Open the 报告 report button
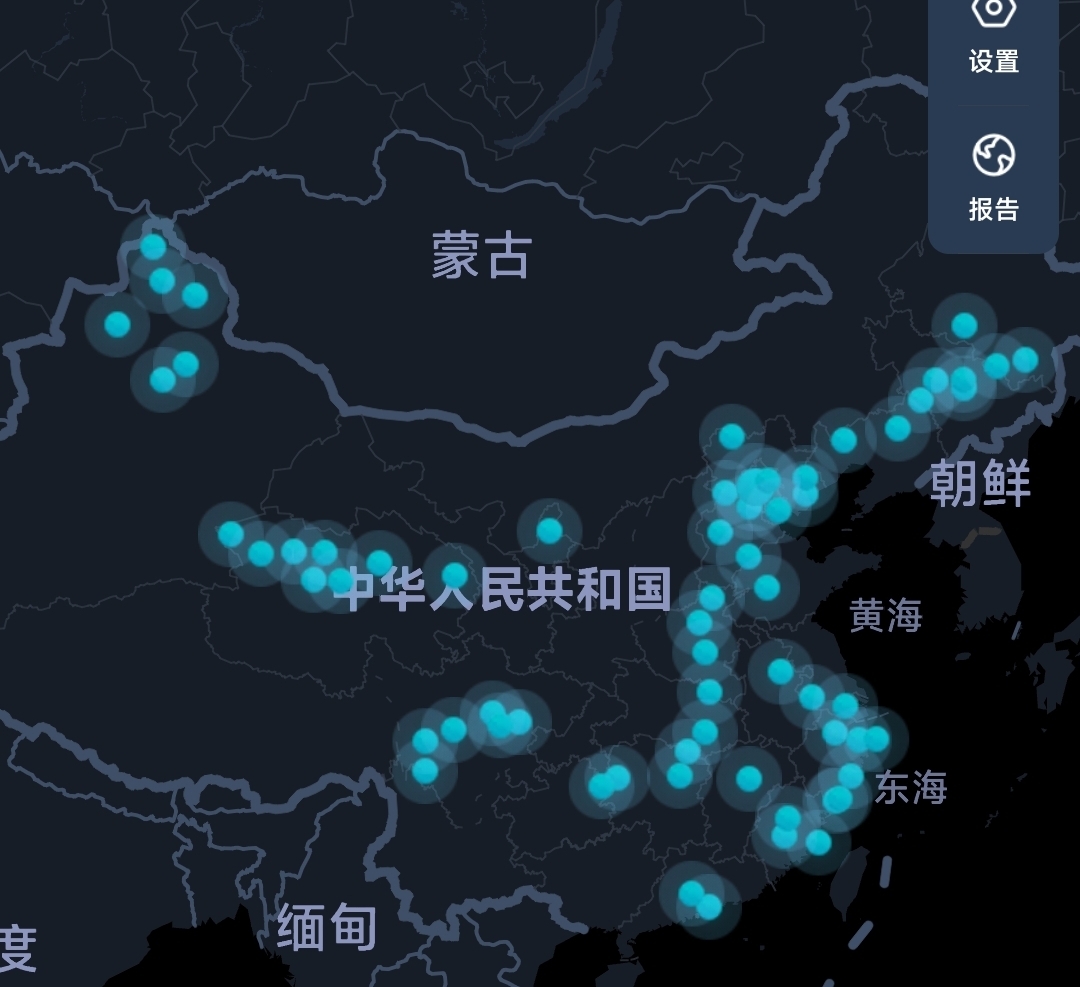Screen dimensions: 1080x987 tap(993, 178)
